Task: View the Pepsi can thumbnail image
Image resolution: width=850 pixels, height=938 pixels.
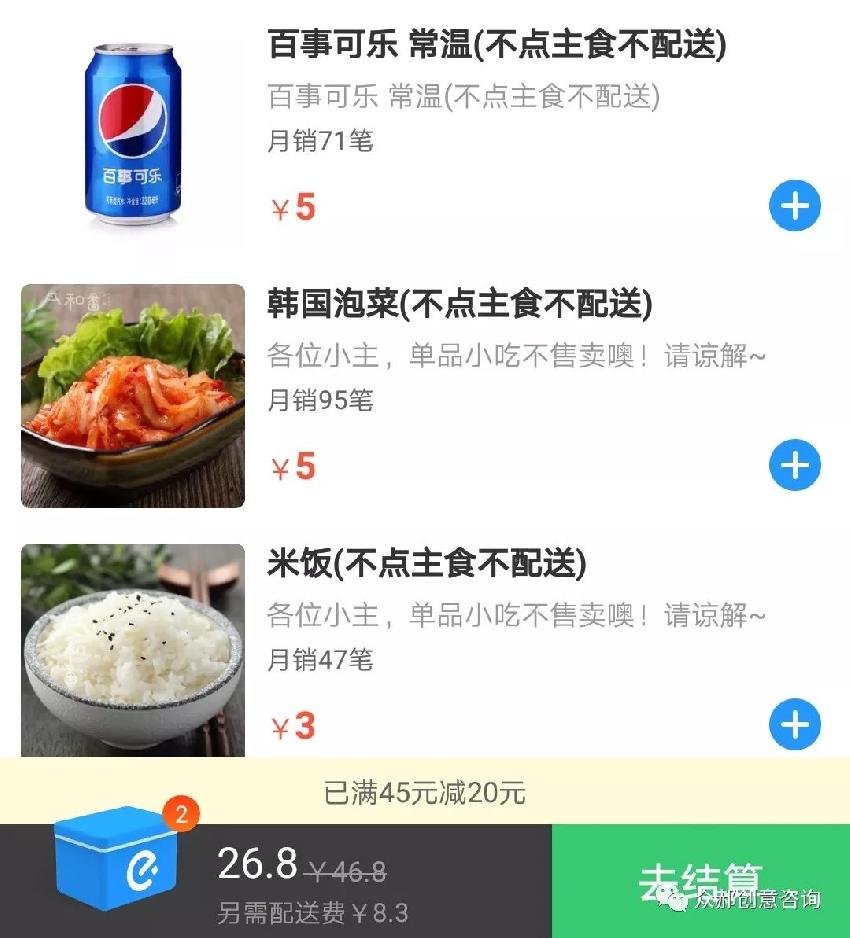Action: click(x=133, y=128)
